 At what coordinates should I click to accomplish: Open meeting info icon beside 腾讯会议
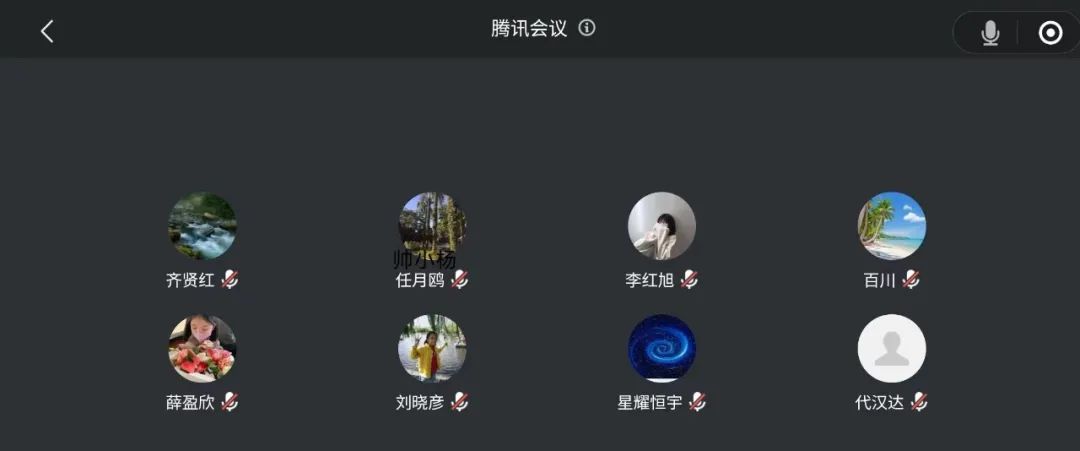click(587, 28)
